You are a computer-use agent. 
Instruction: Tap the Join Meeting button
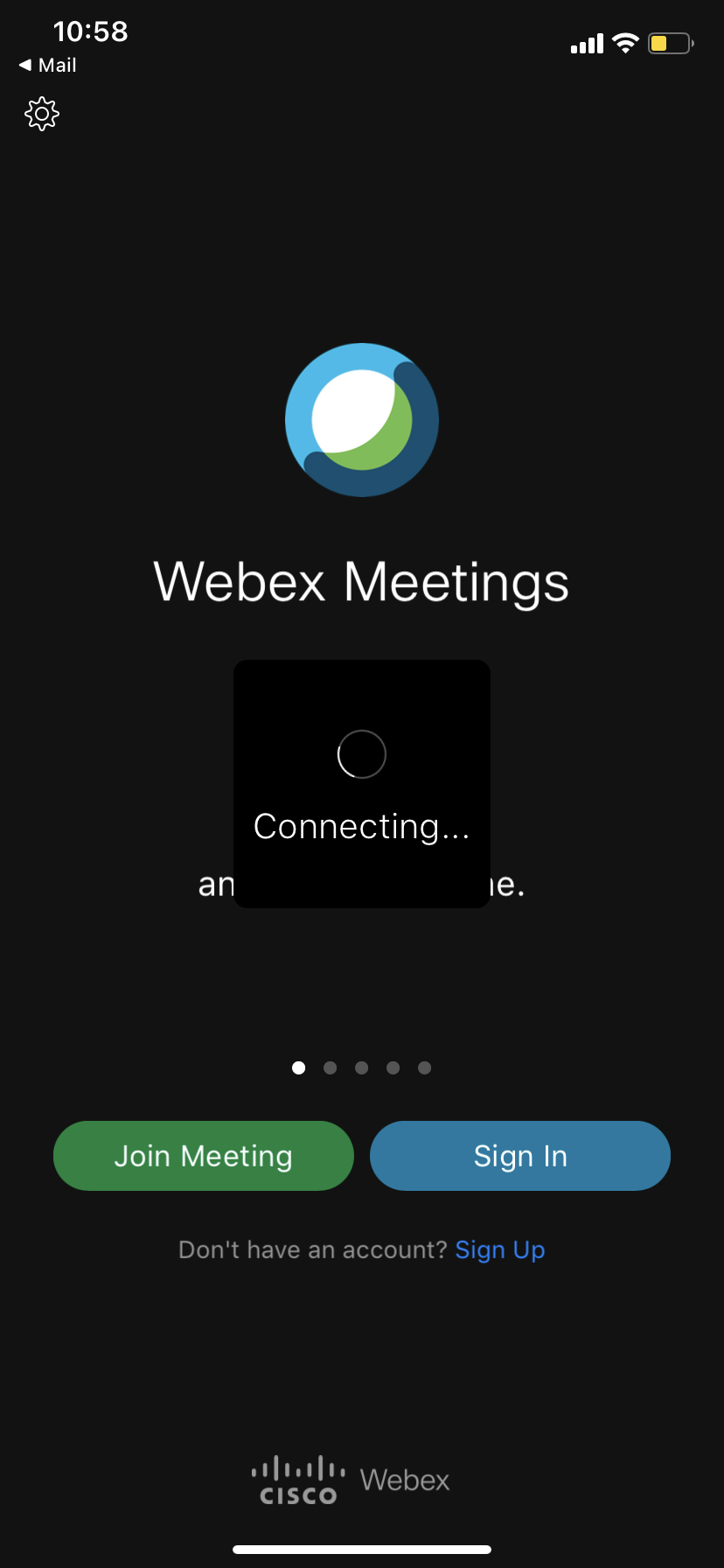coord(204,1156)
